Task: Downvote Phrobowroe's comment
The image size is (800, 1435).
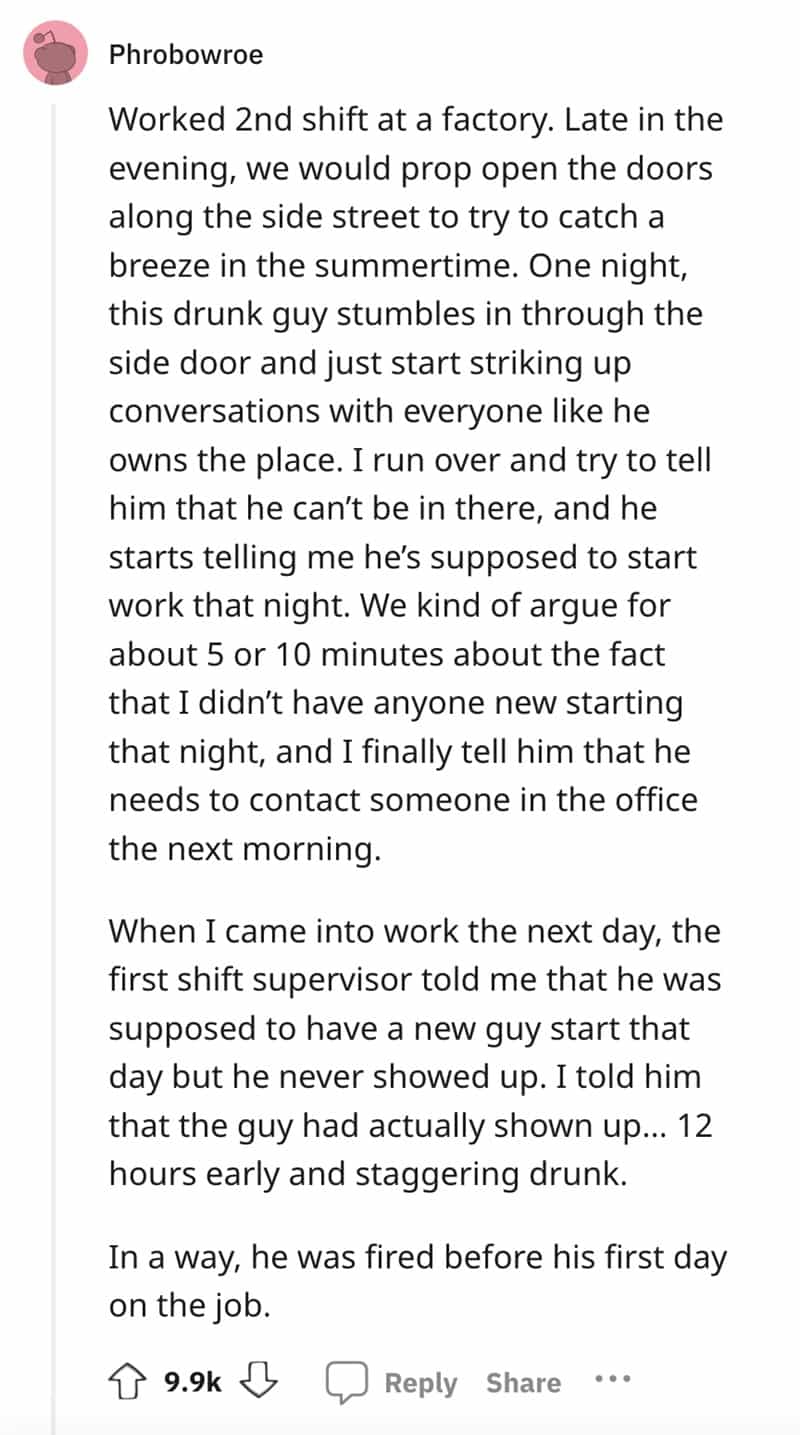Action: 263,1382
